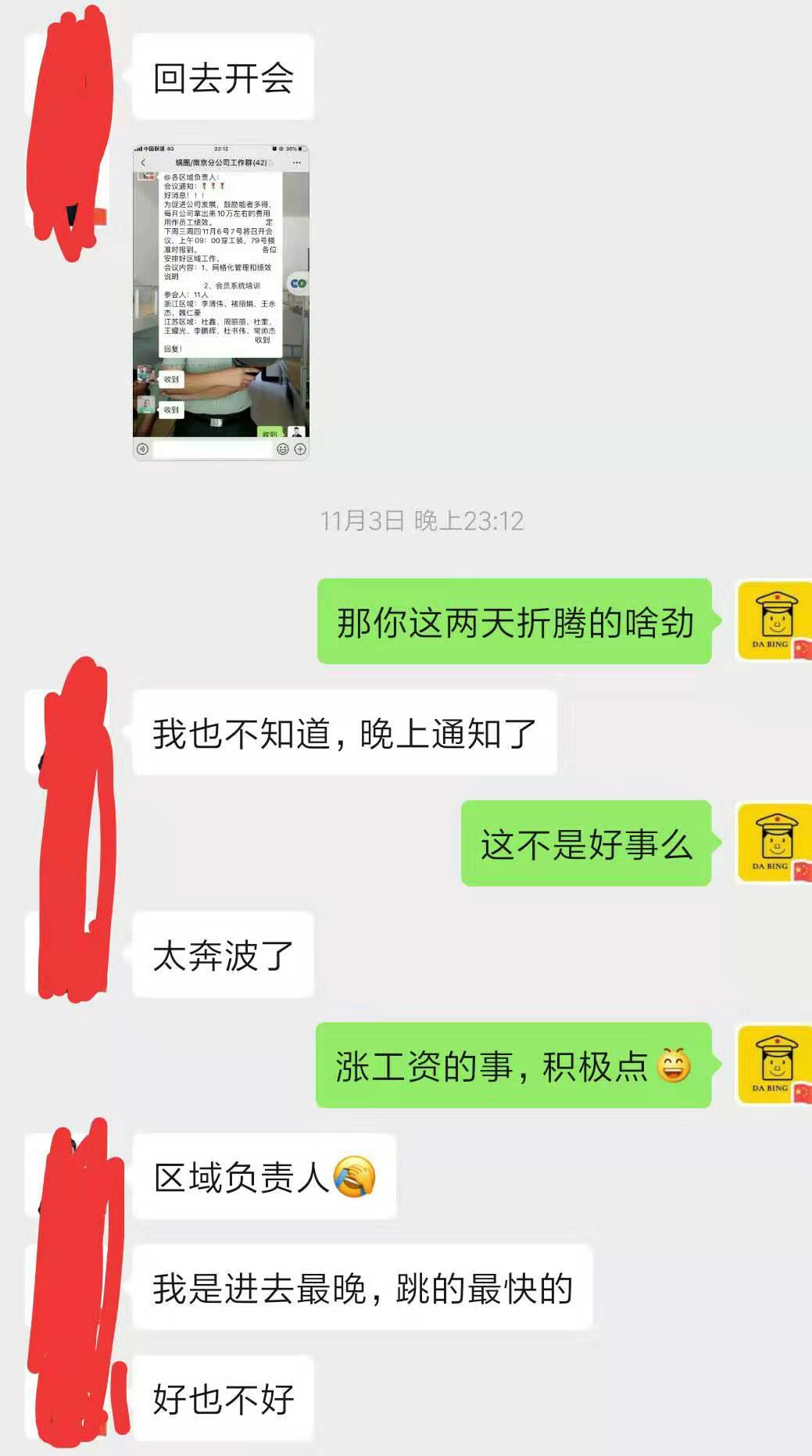View profile from avatar beside 涨工资的事,积极点
812x1456 pixels.
point(774,1065)
